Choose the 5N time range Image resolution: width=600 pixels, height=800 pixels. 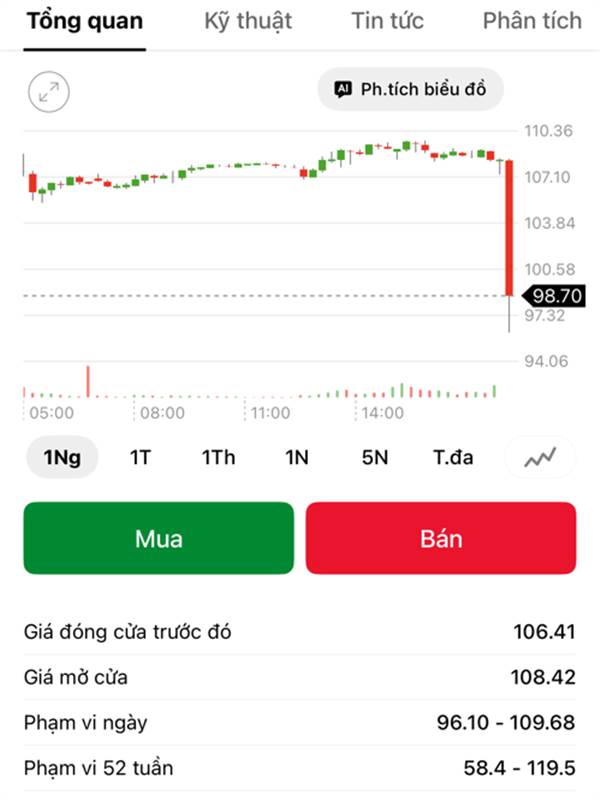pos(375,458)
